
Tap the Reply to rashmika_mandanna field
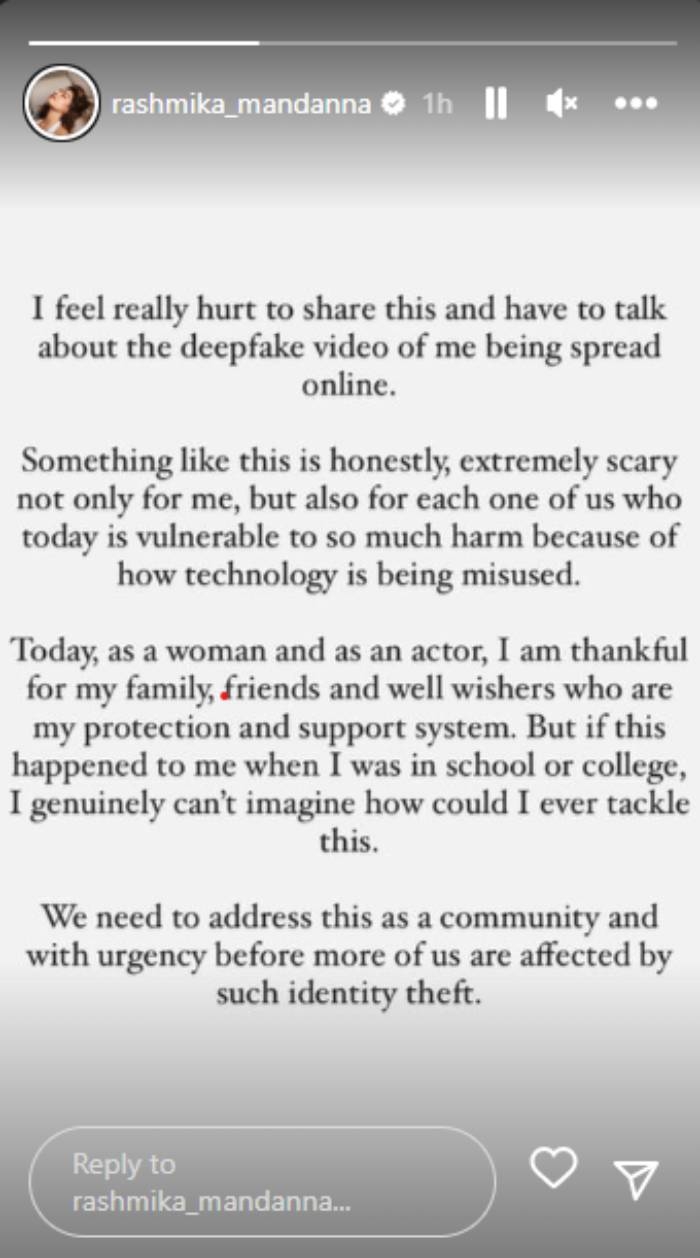tap(262, 1183)
